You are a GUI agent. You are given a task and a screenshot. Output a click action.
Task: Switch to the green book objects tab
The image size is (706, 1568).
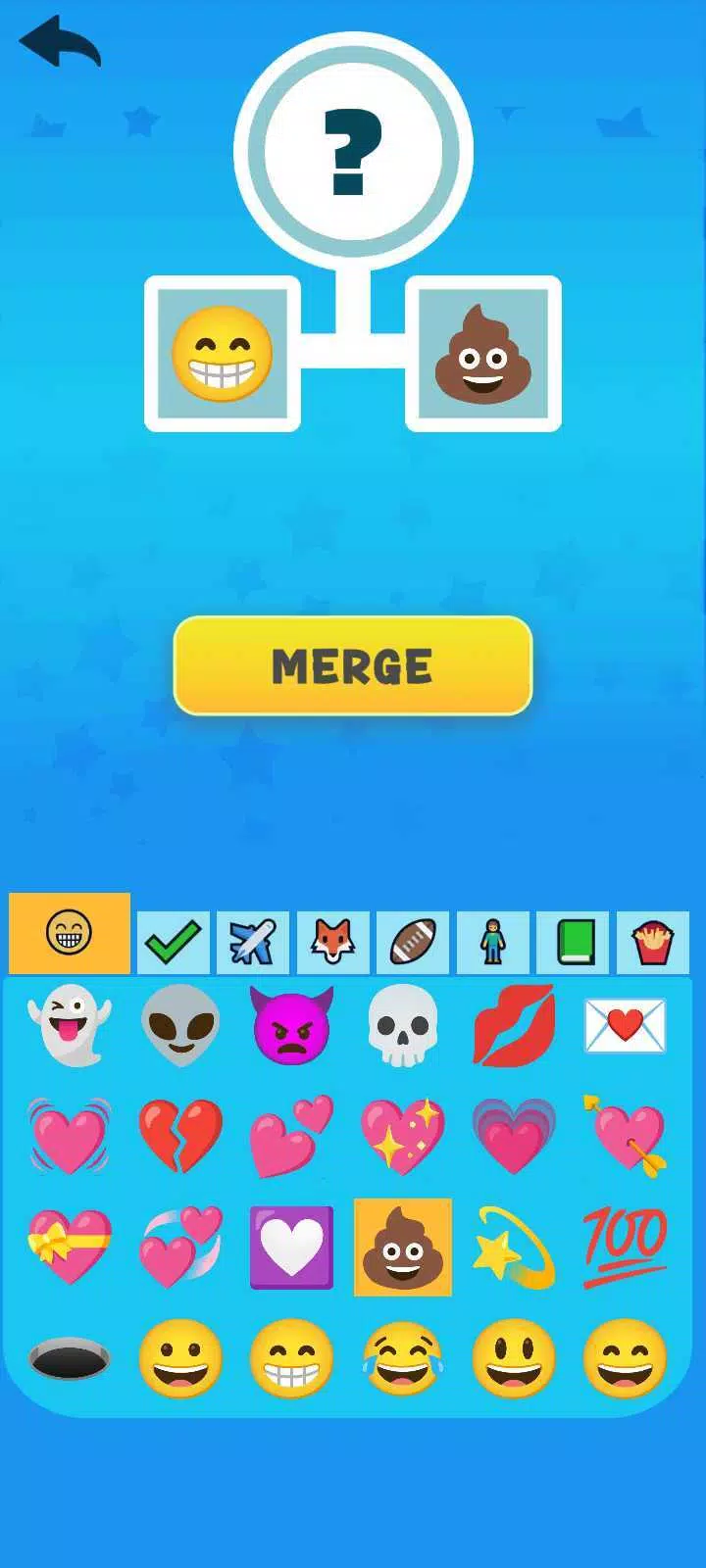point(574,942)
